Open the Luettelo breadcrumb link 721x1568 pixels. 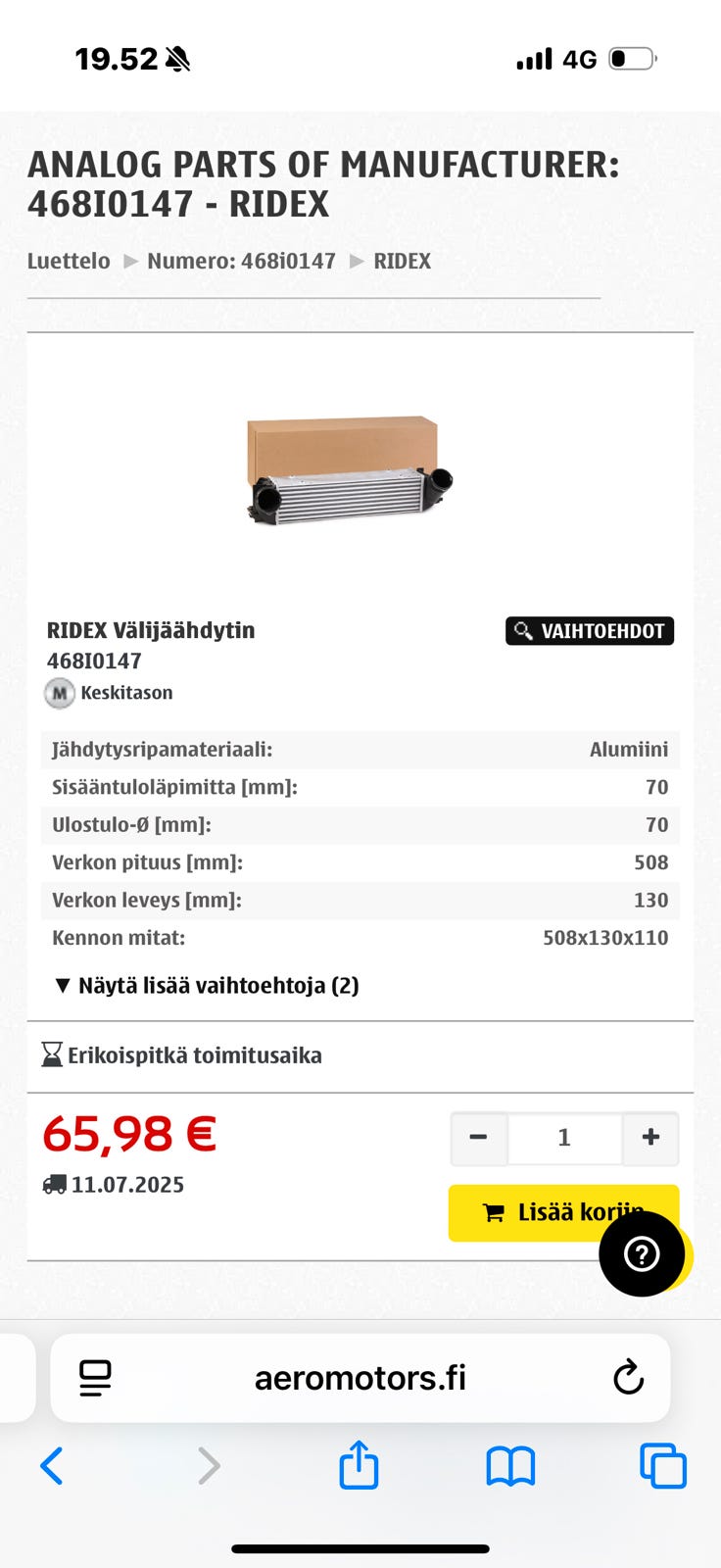pyautogui.click(x=68, y=261)
